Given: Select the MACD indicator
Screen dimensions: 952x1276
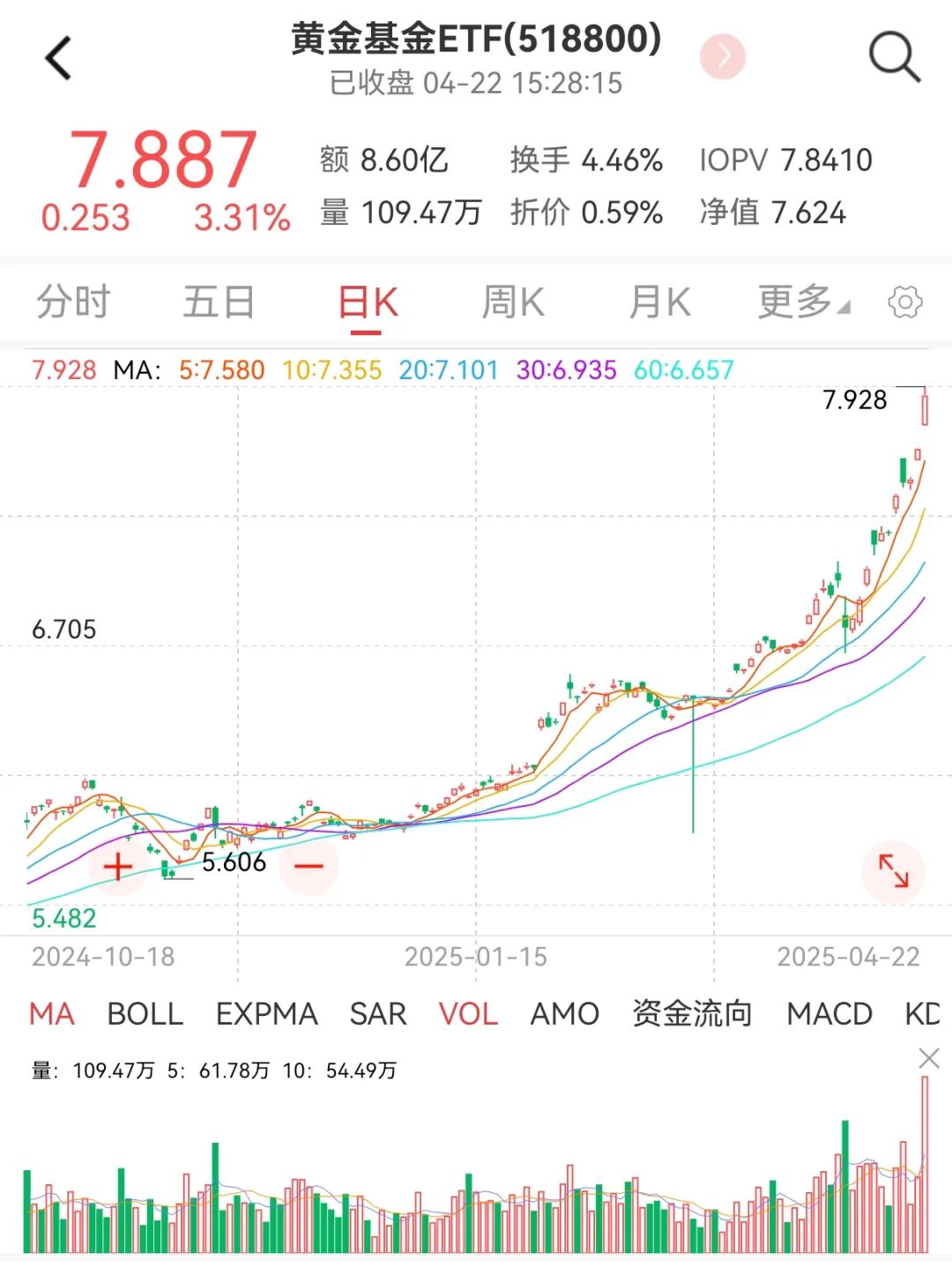Looking at the screenshot, I should [829, 1014].
